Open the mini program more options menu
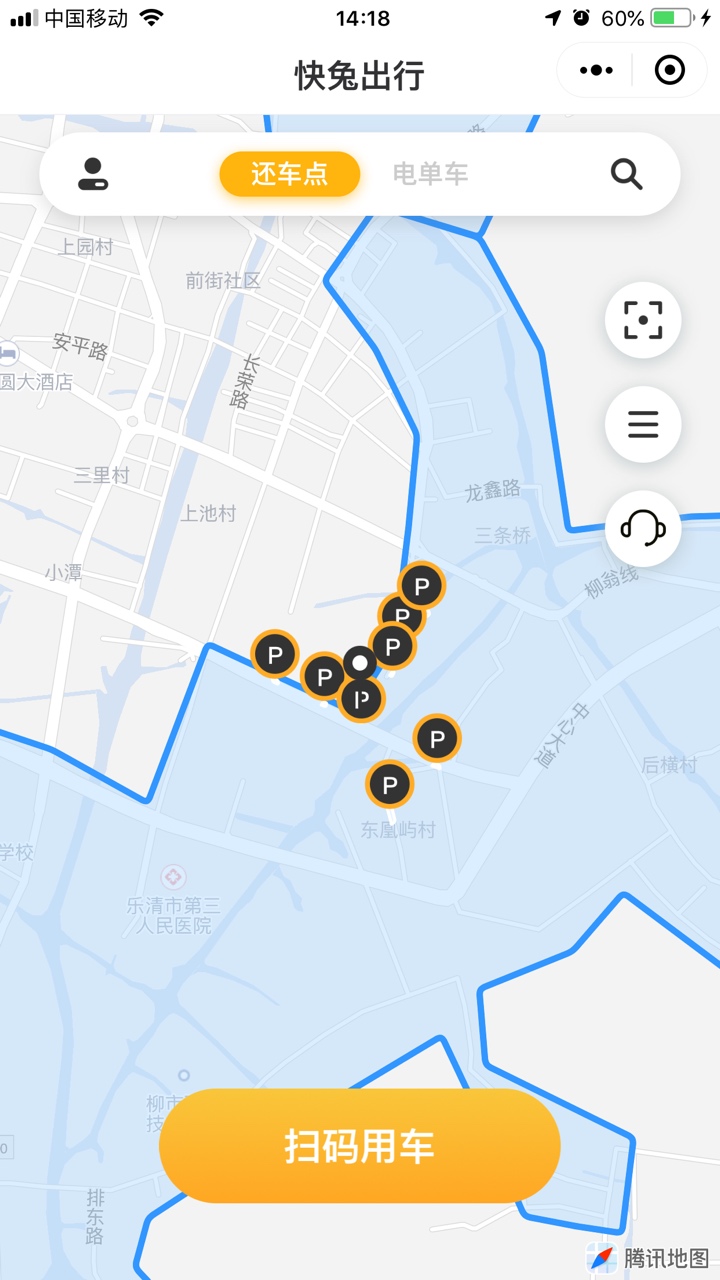720x1280 pixels. click(596, 70)
